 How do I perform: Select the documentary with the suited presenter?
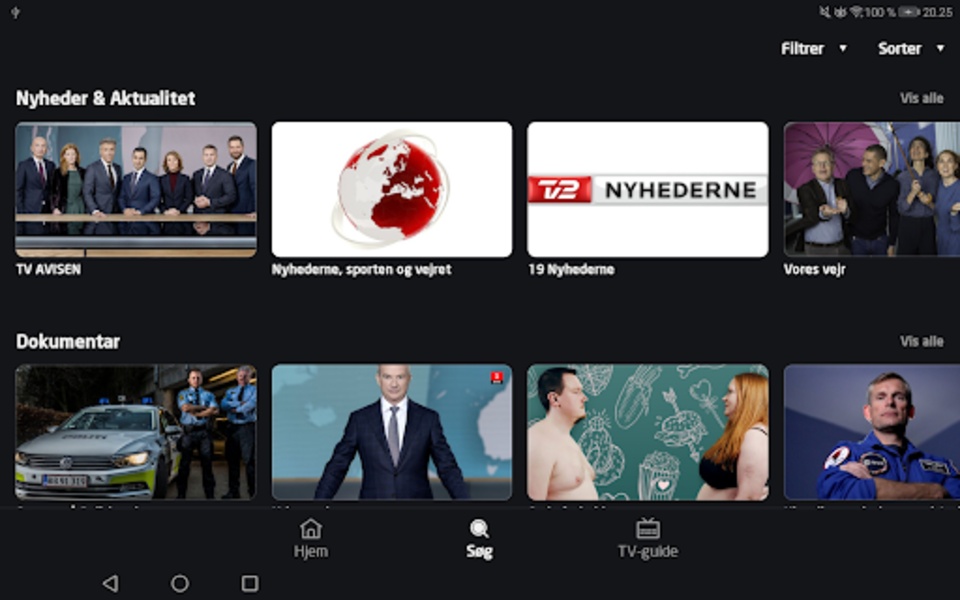(392, 432)
